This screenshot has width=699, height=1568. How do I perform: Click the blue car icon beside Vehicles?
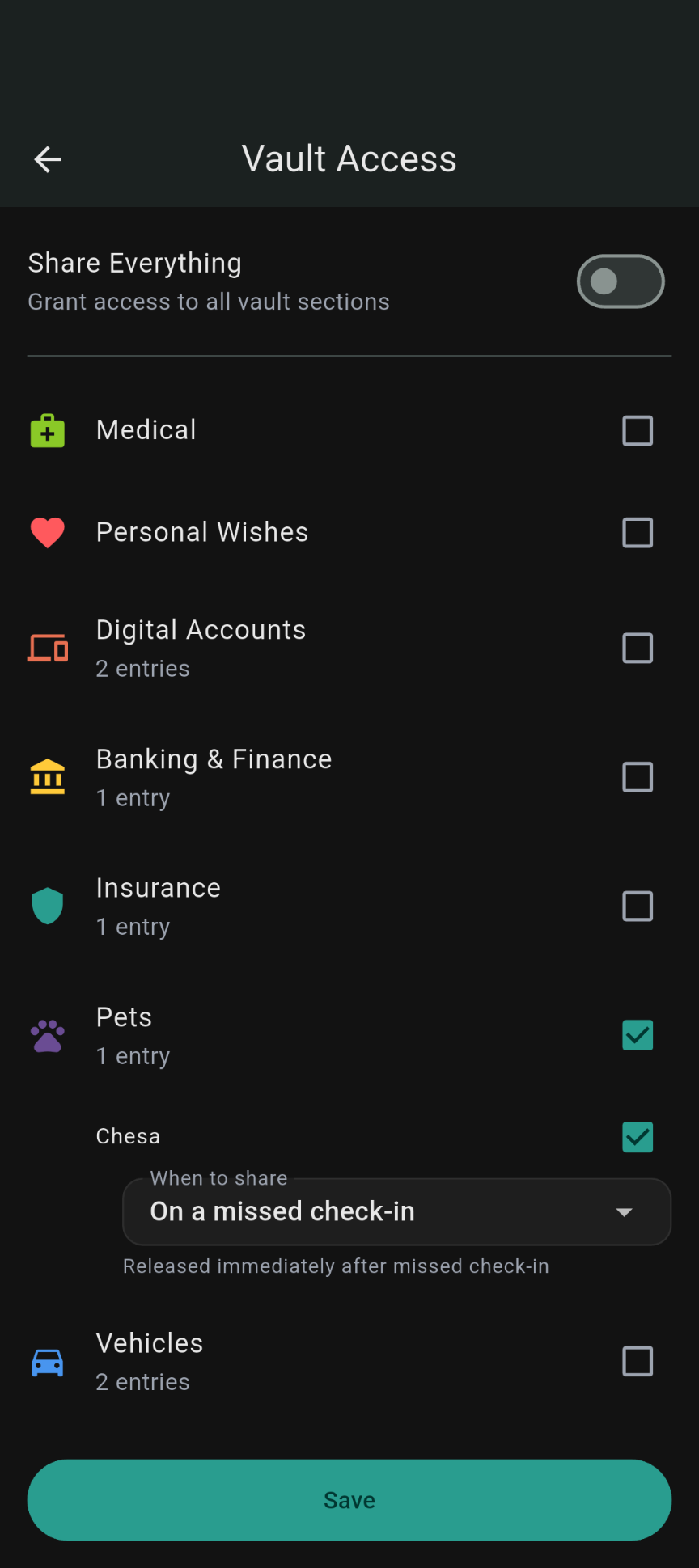pos(47,1360)
